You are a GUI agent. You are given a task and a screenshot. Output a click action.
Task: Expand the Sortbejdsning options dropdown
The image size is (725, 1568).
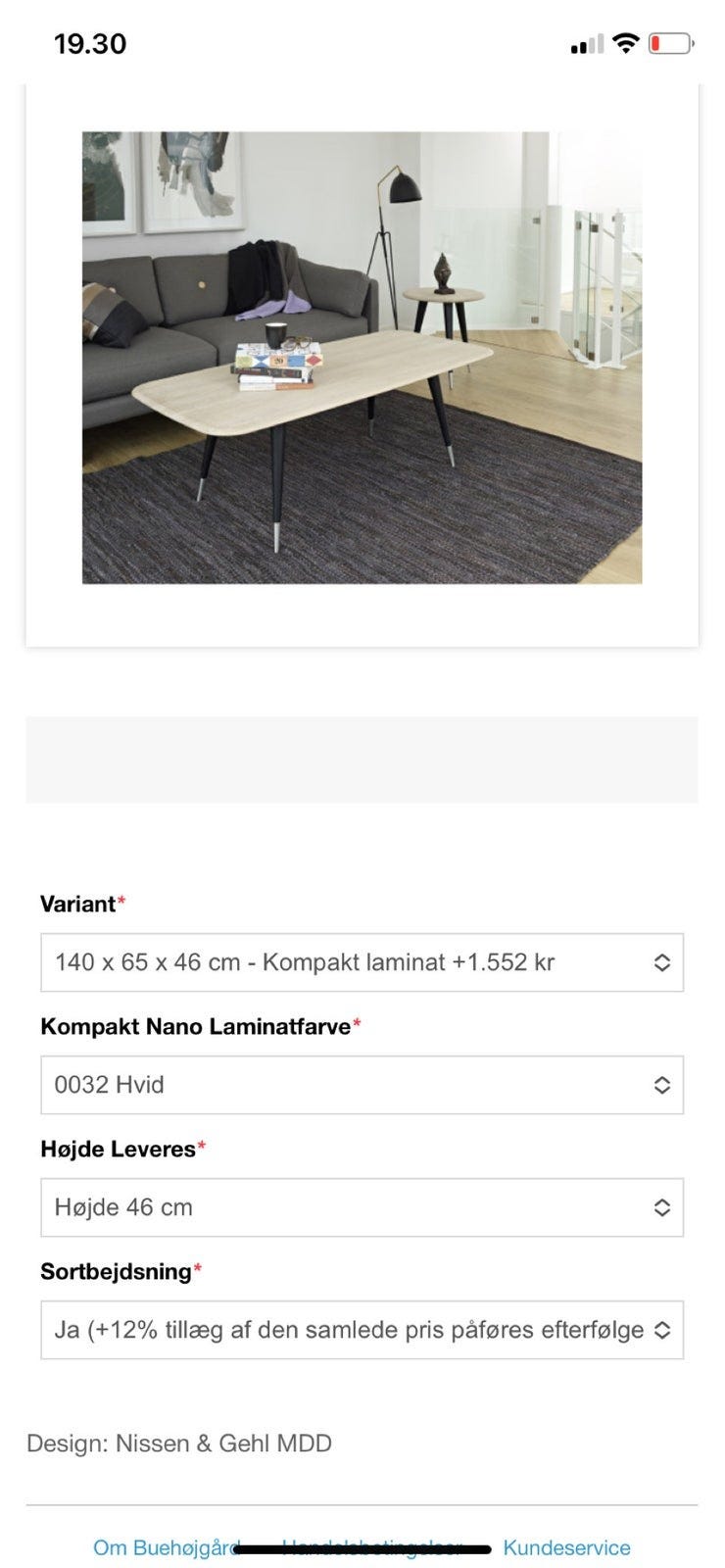[362, 1330]
